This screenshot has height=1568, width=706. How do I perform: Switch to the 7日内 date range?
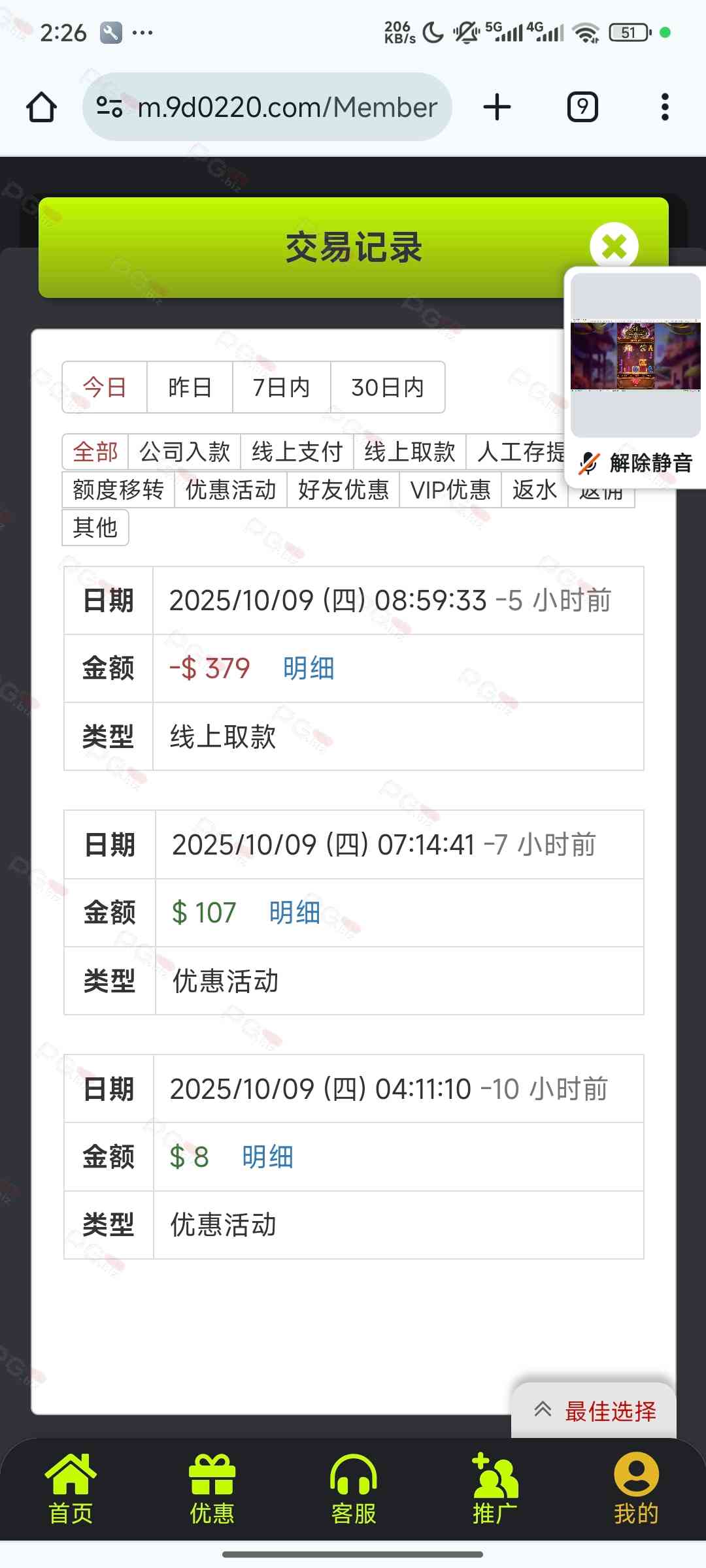coord(281,387)
